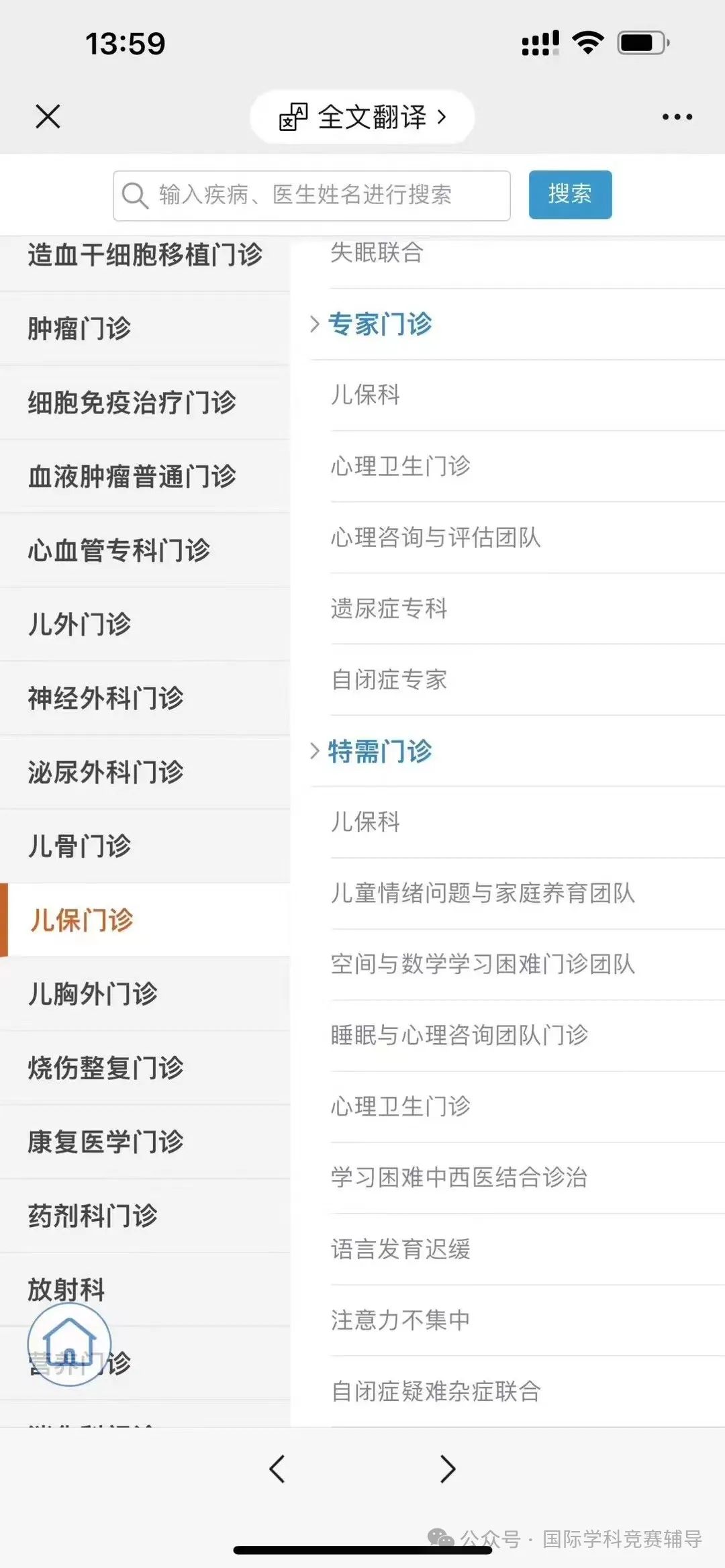The width and height of the screenshot is (725, 1568).
Task: Collapse the 专家门诊 section header
Action: click(517, 324)
